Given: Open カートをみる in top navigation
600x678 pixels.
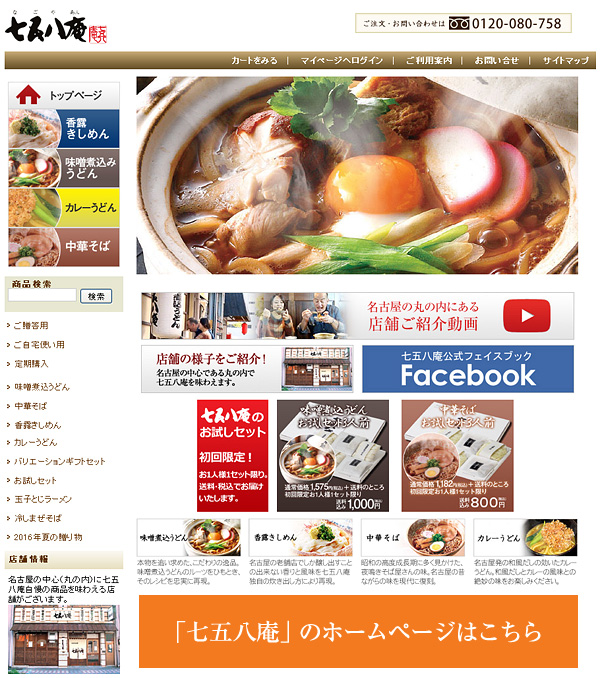Looking at the screenshot, I should (x=254, y=61).
